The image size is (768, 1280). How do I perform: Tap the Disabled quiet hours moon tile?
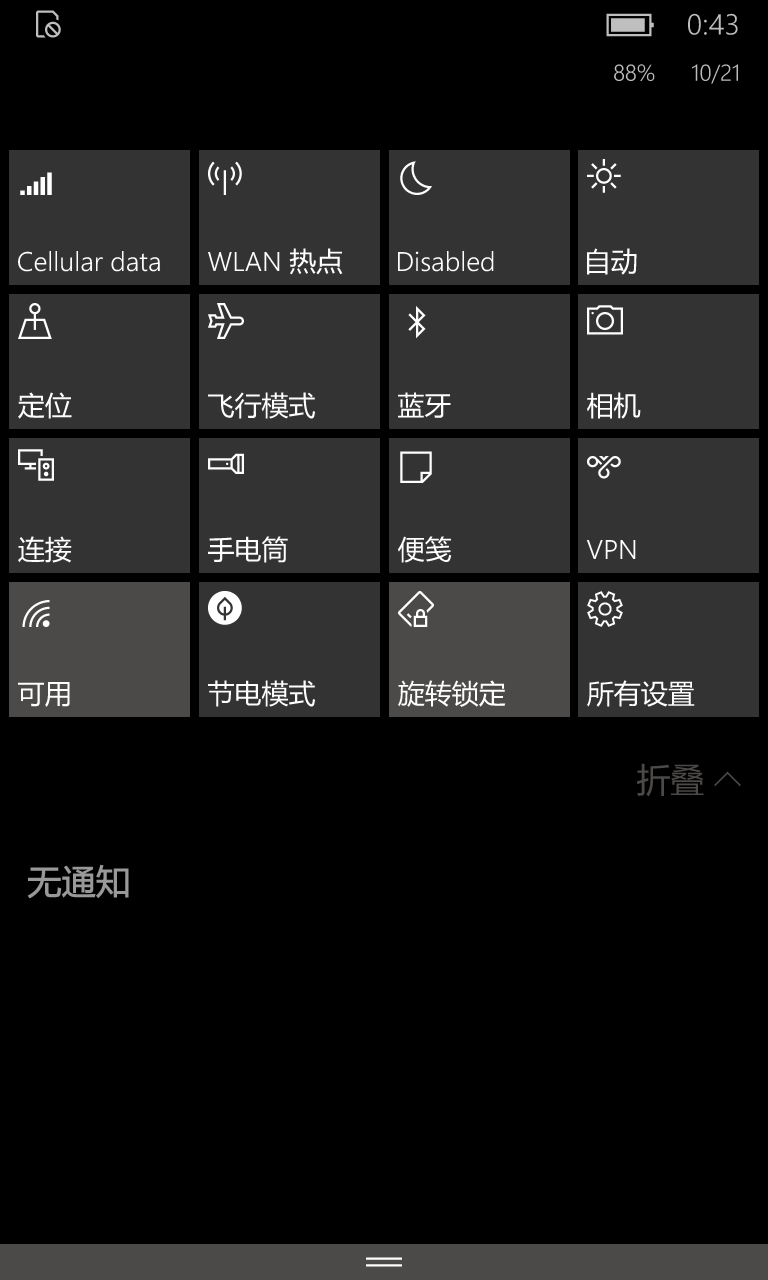click(479, 217)
